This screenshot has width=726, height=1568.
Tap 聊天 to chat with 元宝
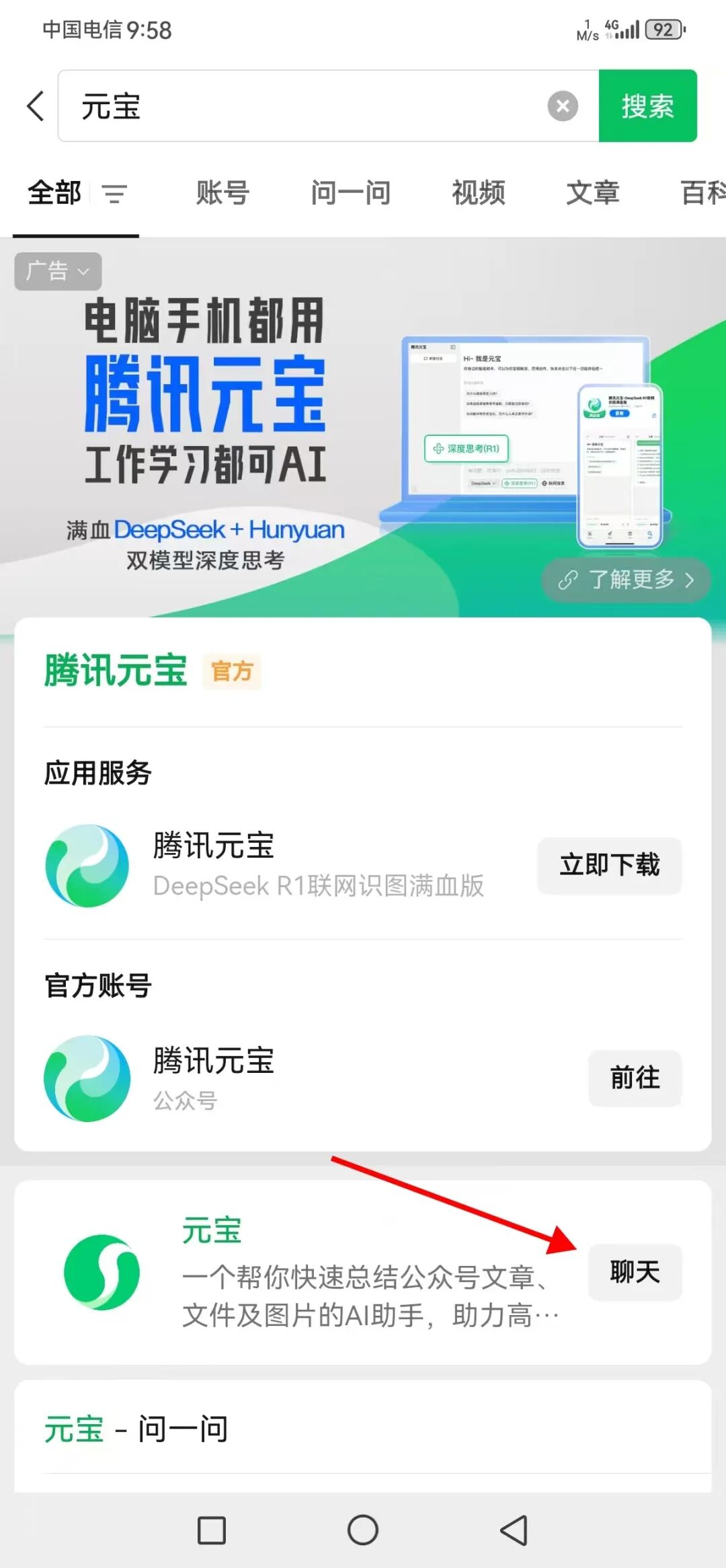click(635, 1271)
